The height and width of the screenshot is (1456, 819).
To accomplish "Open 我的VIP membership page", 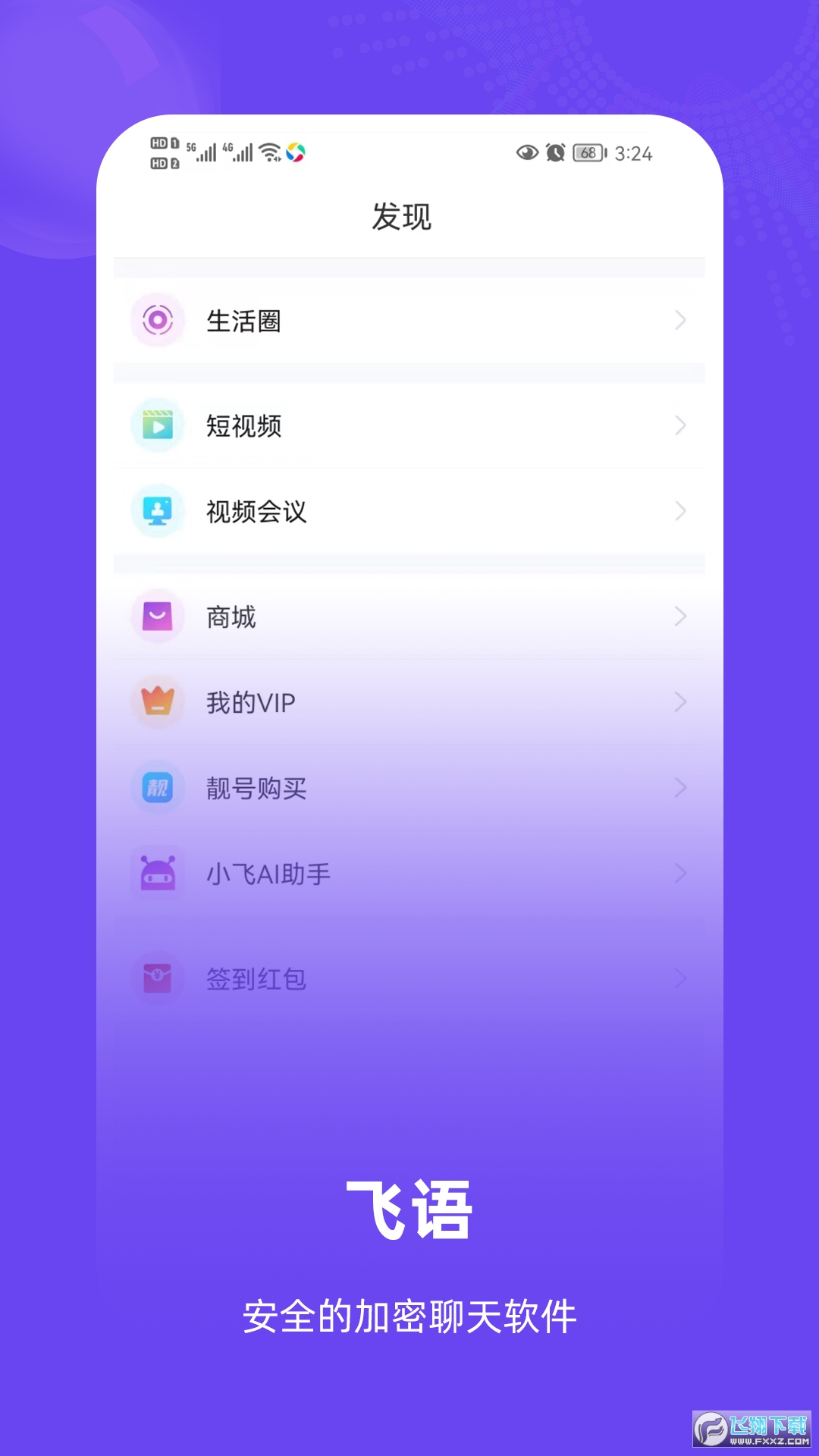I will (253, 702).
